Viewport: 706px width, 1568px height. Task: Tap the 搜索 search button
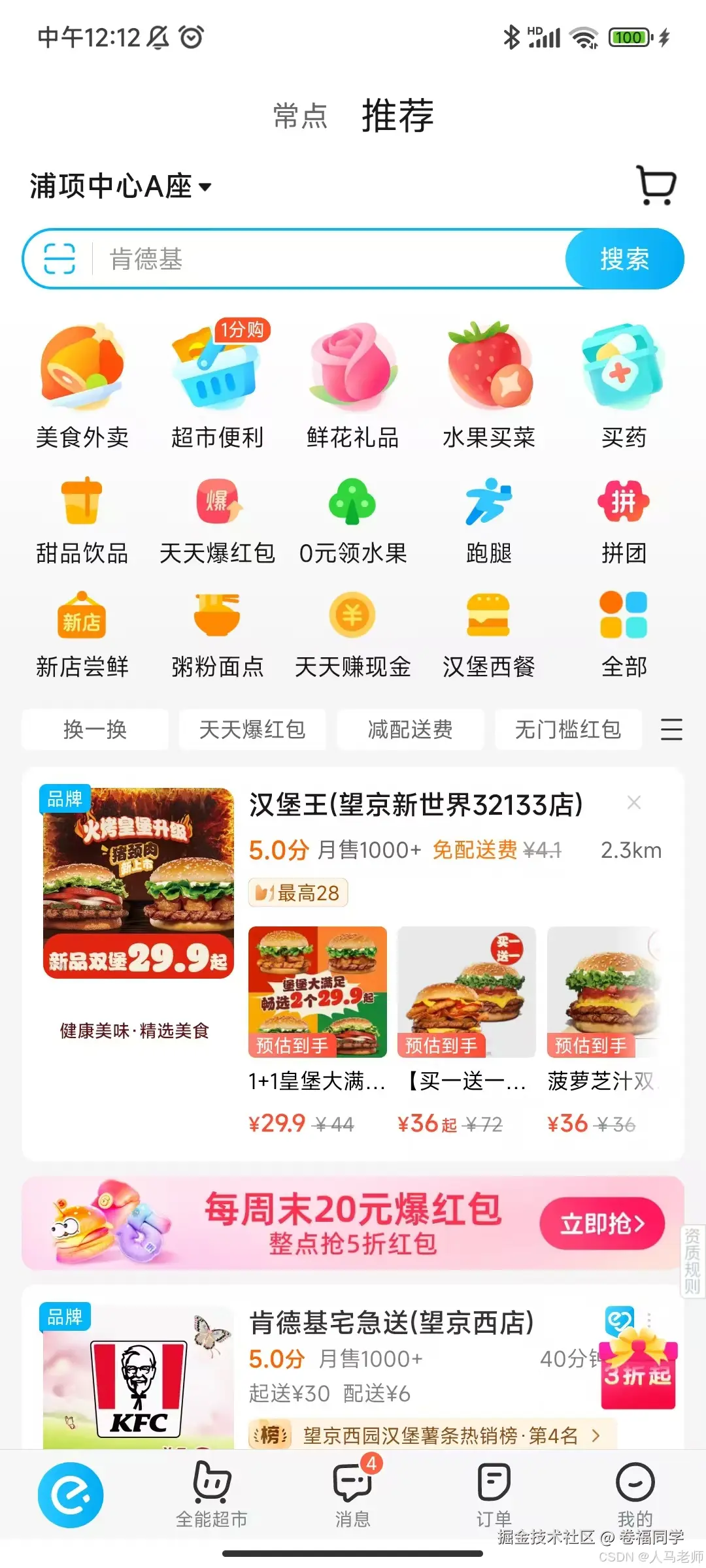coord(623,259)
